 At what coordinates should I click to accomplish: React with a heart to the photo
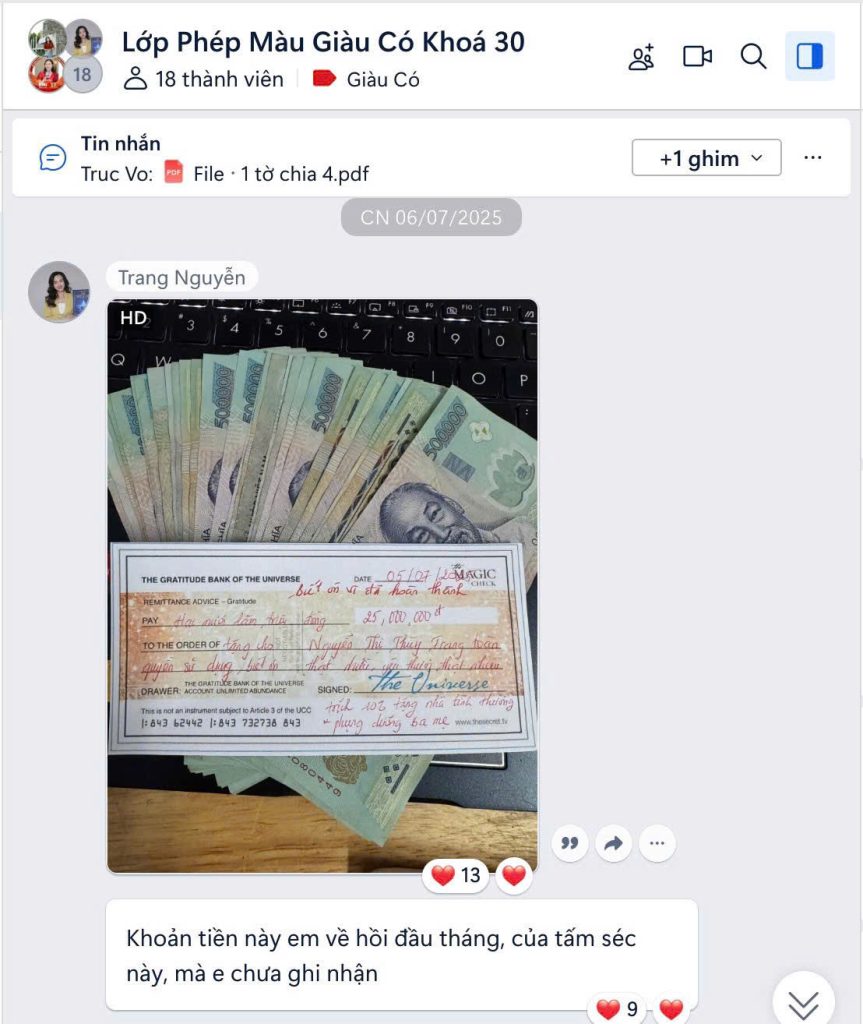coord(514,876)
